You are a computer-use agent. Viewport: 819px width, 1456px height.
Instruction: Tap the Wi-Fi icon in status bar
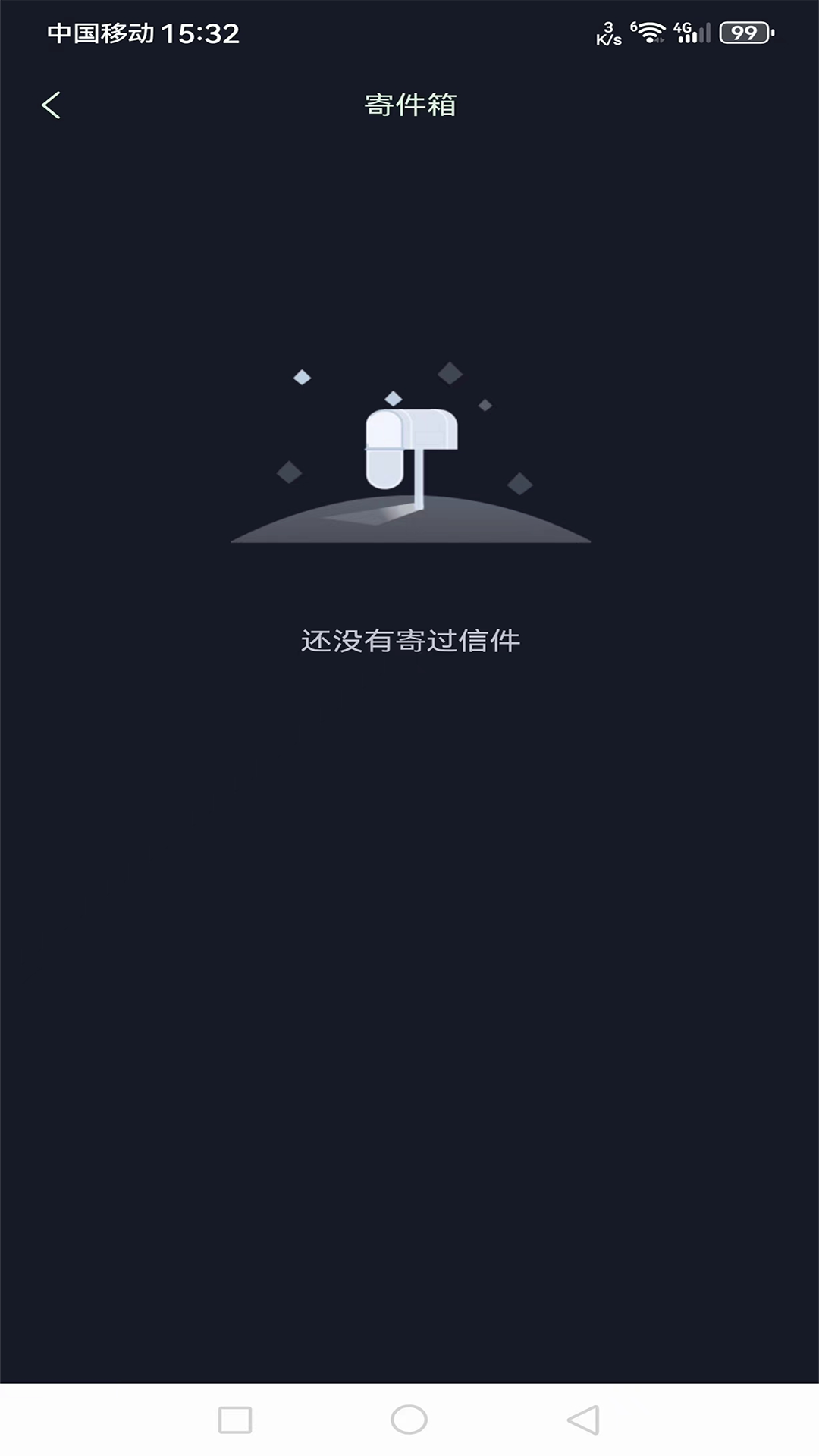click(648, 32)
